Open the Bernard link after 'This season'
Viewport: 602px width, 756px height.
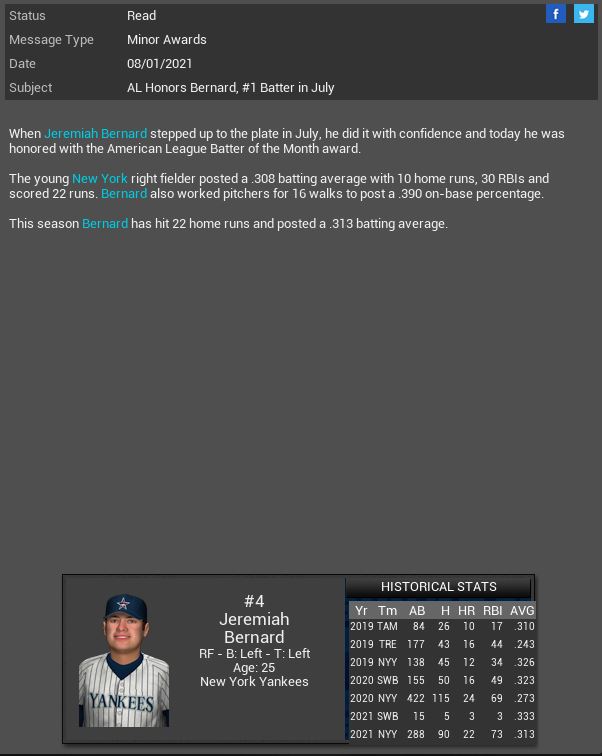pos(105,223)
